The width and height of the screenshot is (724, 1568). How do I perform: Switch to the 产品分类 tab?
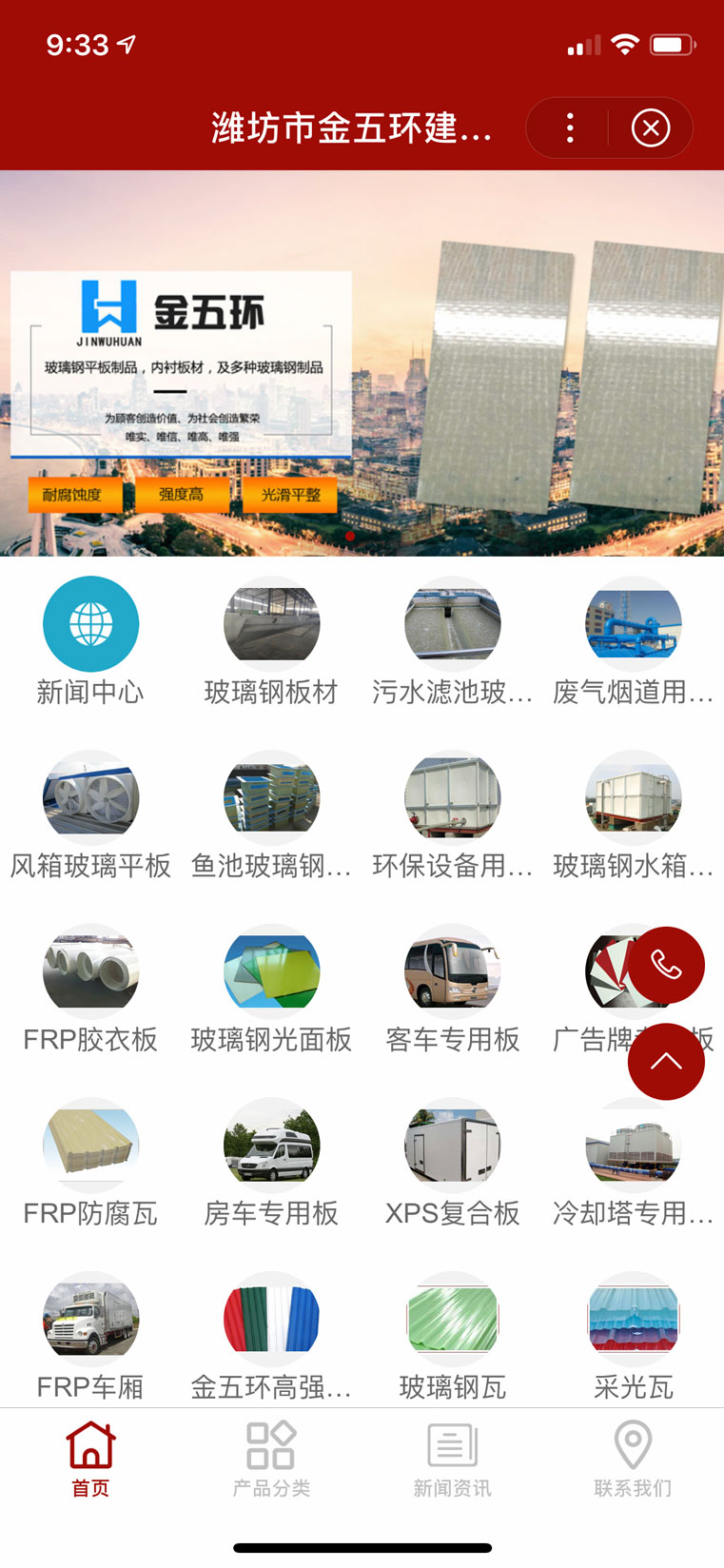271,1459
